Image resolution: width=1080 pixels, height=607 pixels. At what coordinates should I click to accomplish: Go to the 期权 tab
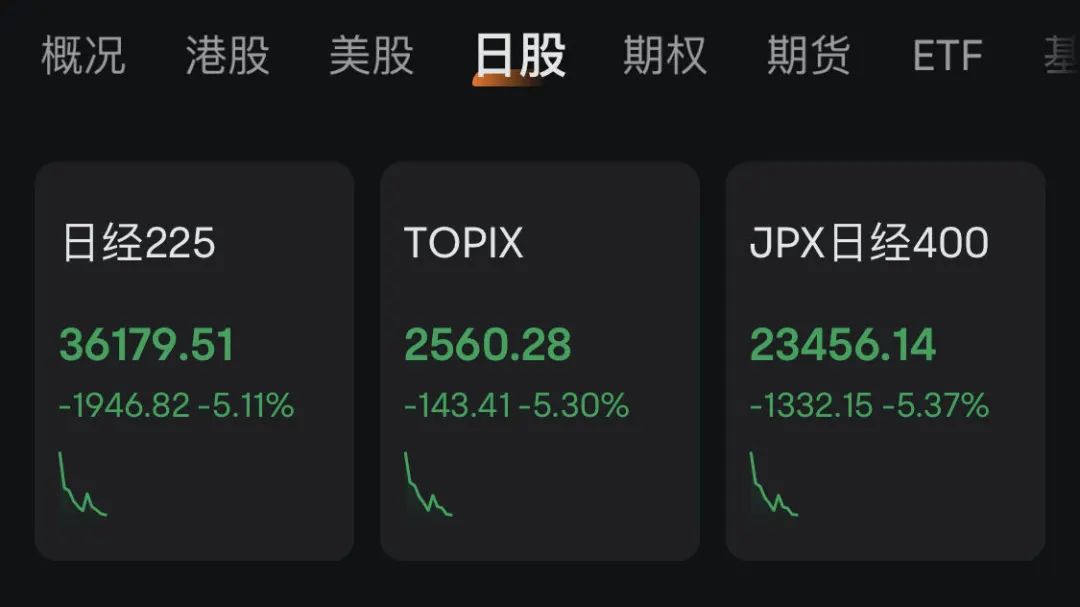click(x=664, y=55)
